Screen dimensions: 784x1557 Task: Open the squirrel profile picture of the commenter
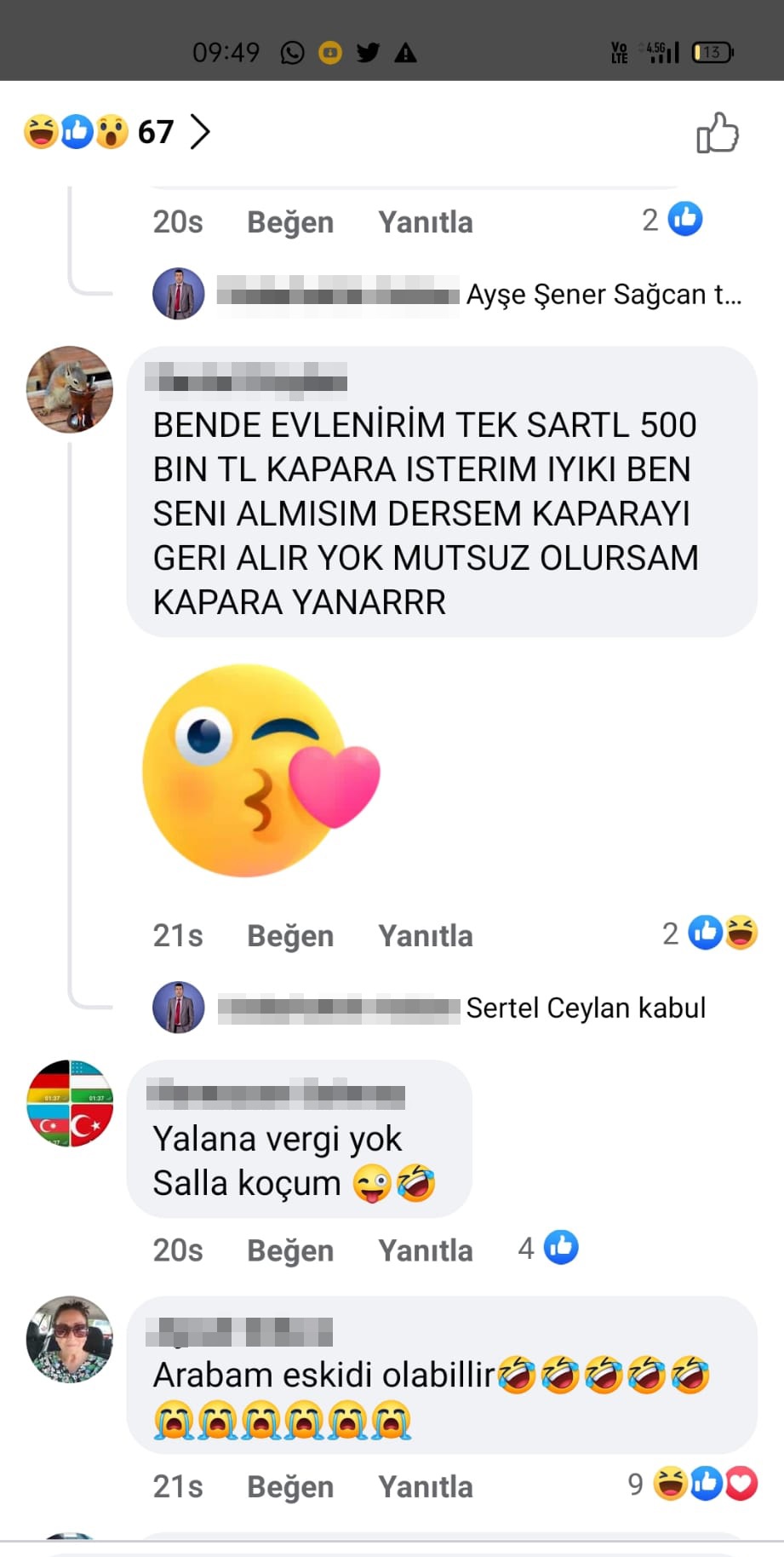[70, 389]
